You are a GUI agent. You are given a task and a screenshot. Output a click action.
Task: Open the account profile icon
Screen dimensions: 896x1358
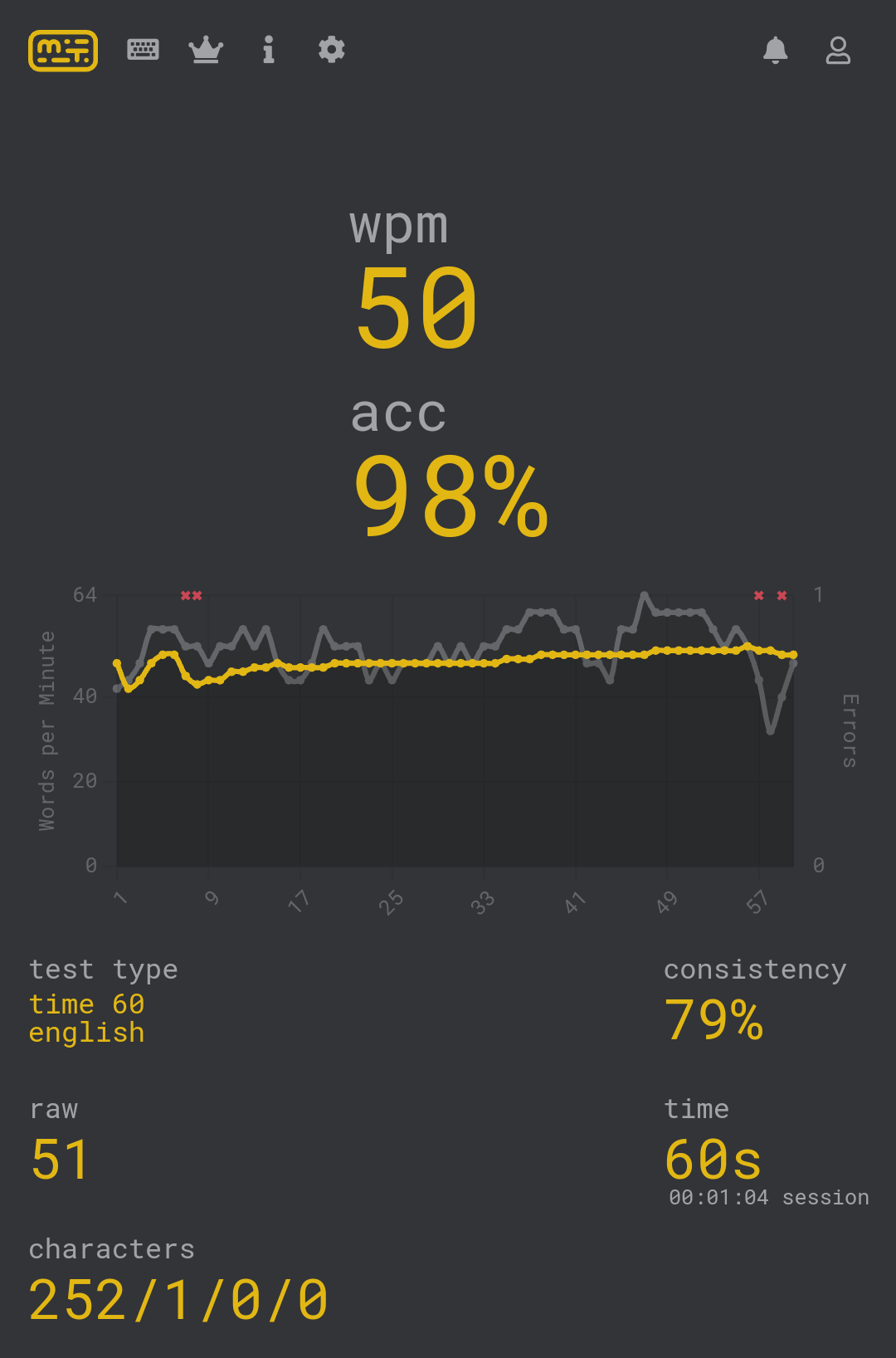point(838,51)
